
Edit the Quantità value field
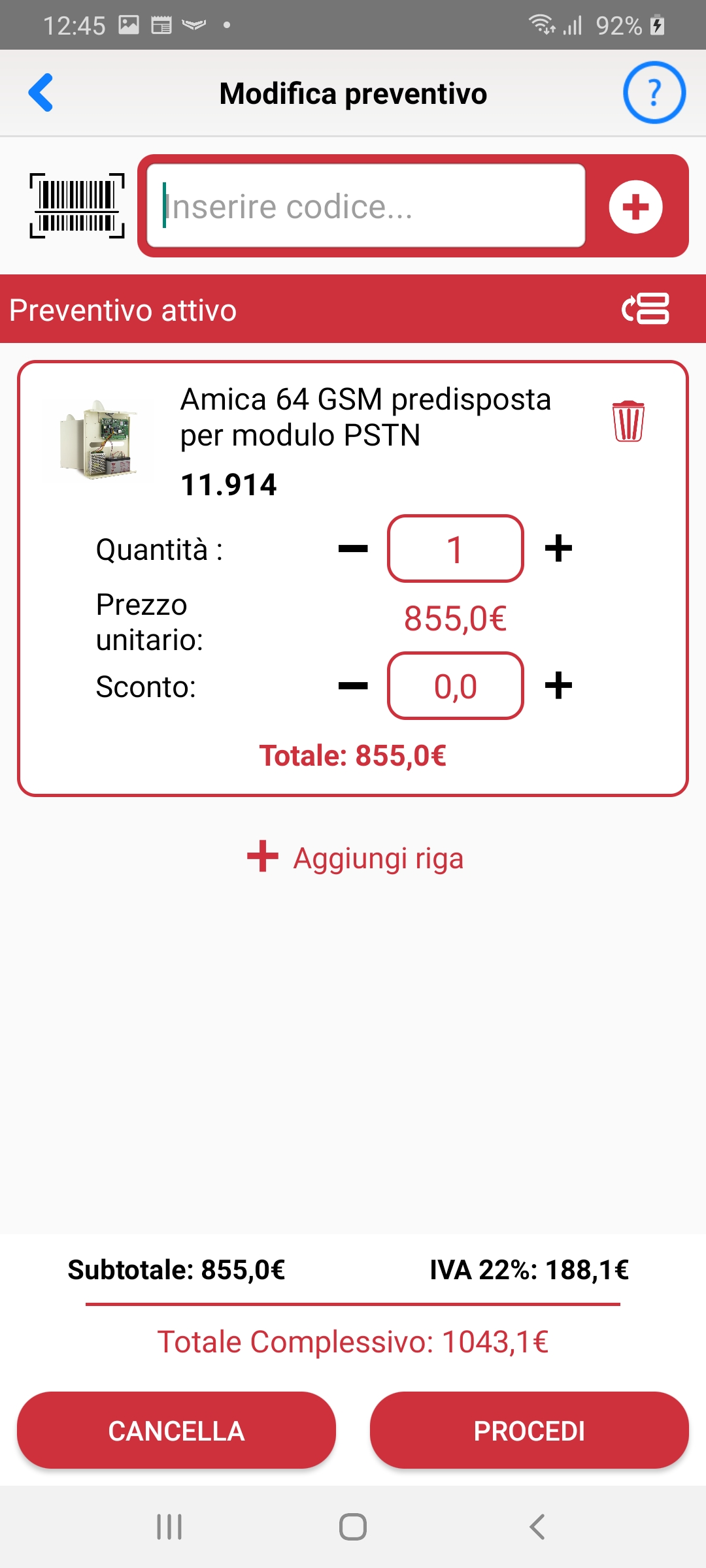click(x=456, y=549)
